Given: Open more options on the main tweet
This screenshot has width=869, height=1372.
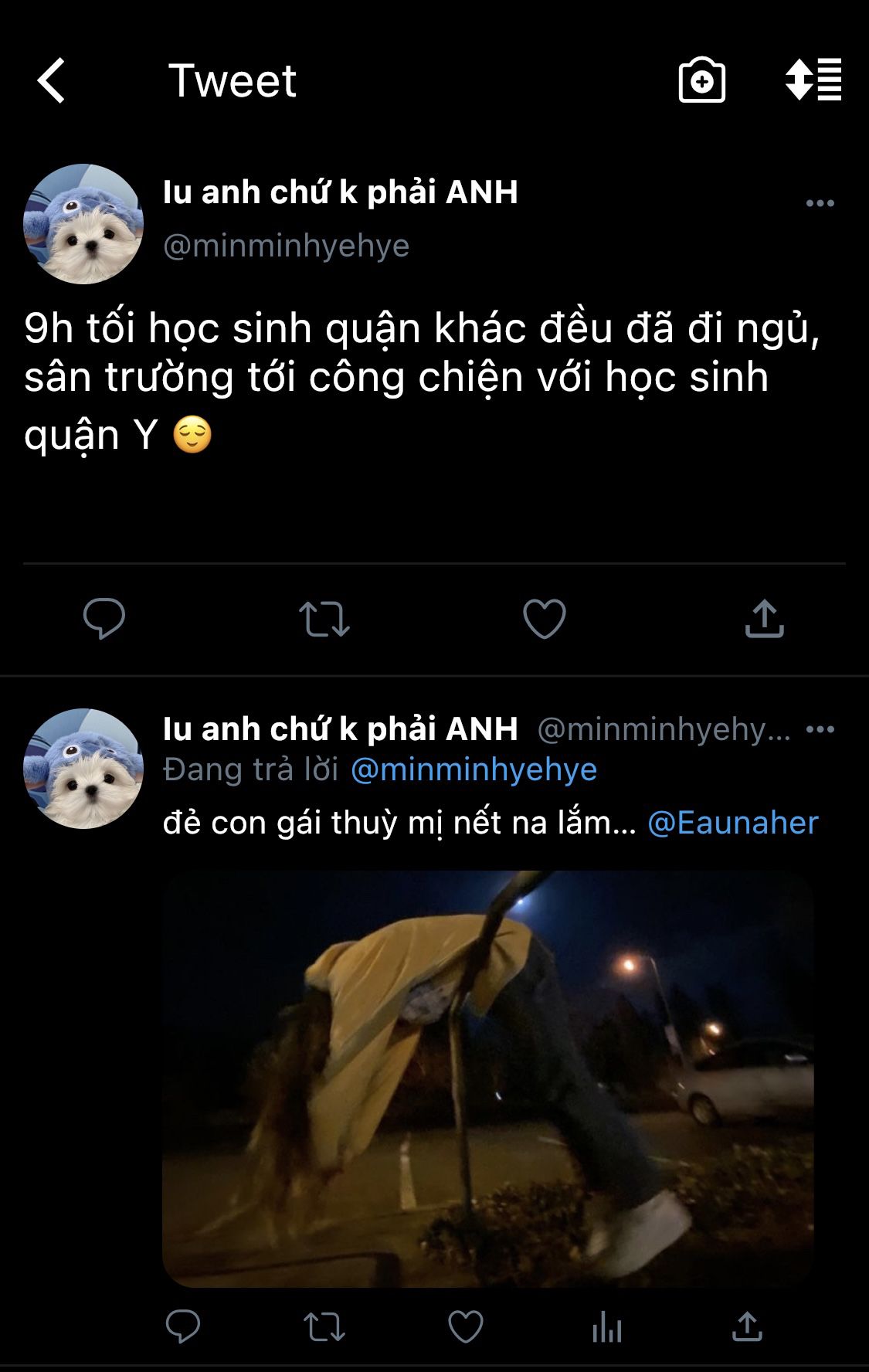Looking at the screenshot, I should (820, 203).
